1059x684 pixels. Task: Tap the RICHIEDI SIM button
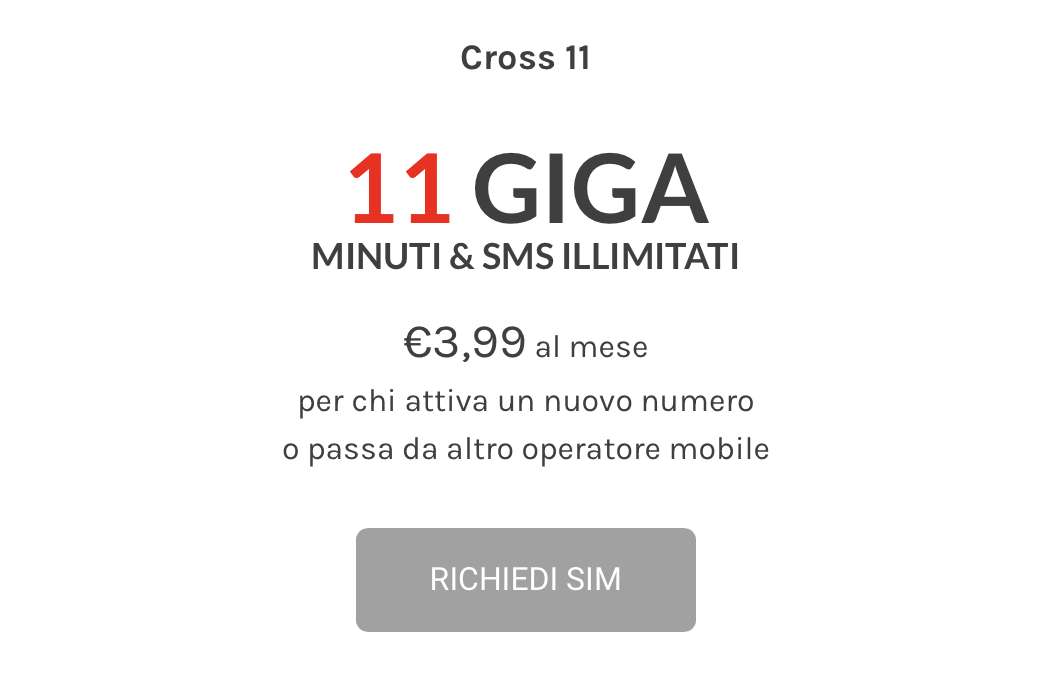pyautogui.click(x=525, y=580)
